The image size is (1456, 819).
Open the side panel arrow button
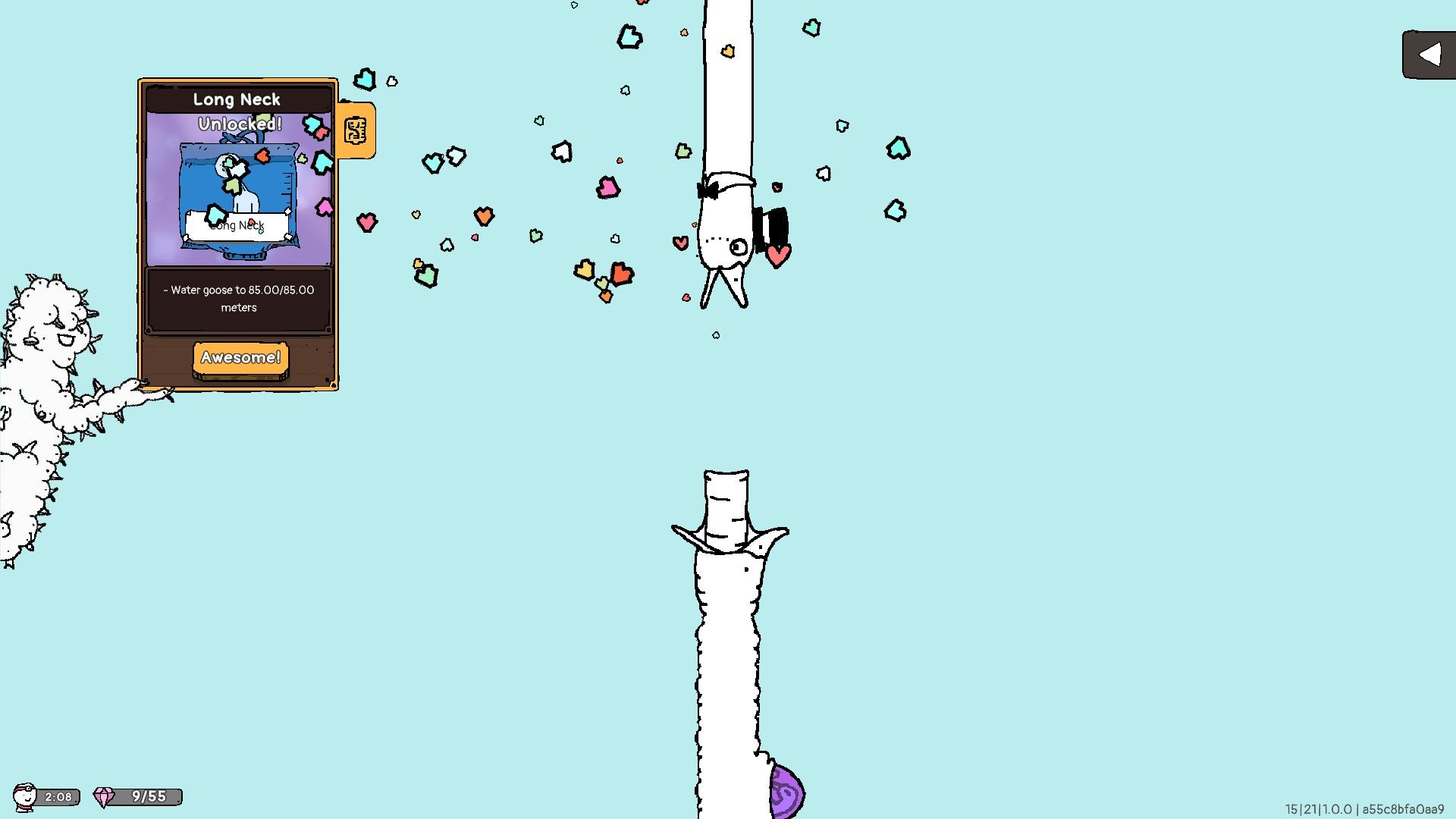[x=1429, y=55]
